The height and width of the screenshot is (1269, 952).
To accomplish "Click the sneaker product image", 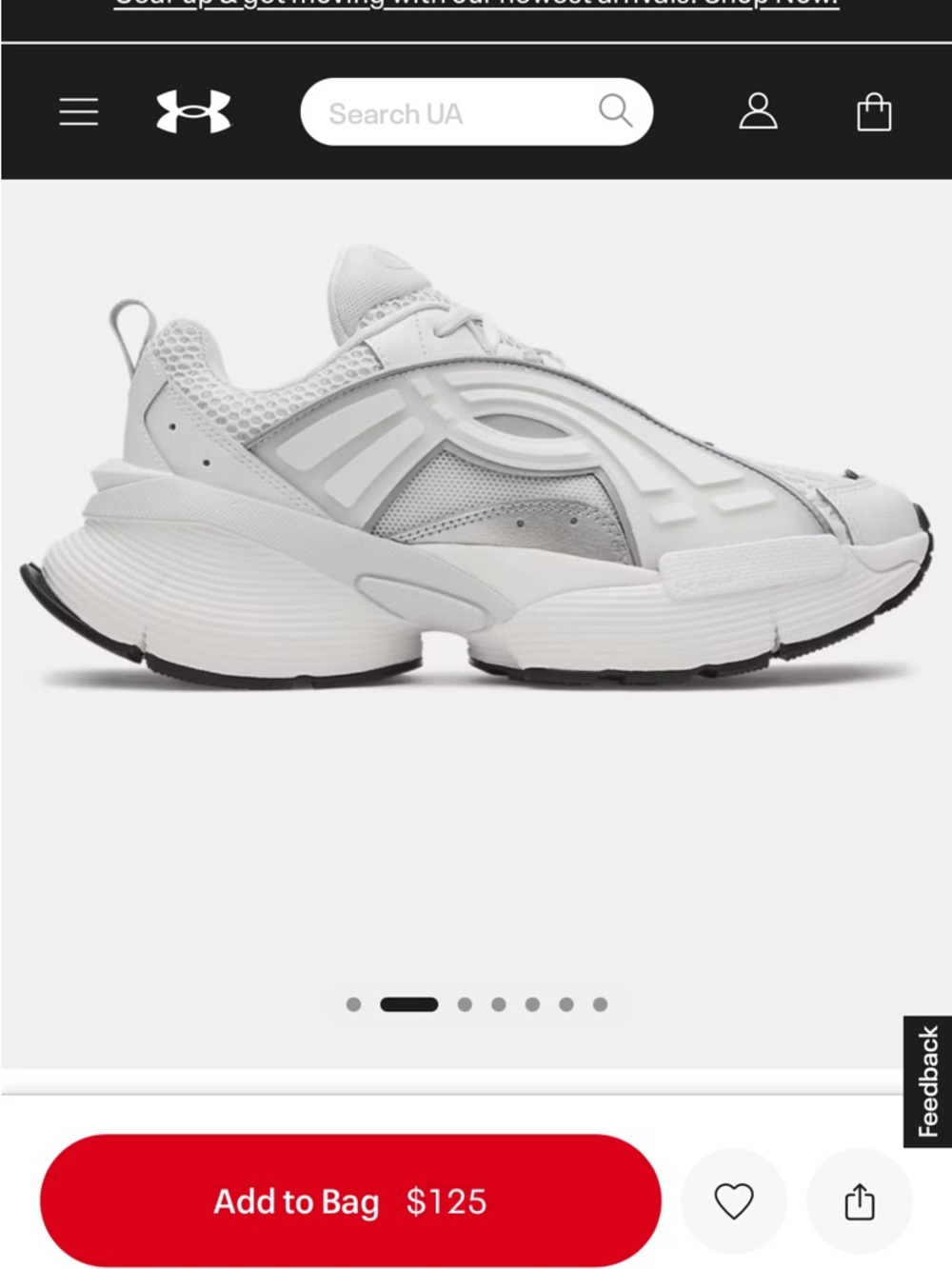I will tap(476, 476).
